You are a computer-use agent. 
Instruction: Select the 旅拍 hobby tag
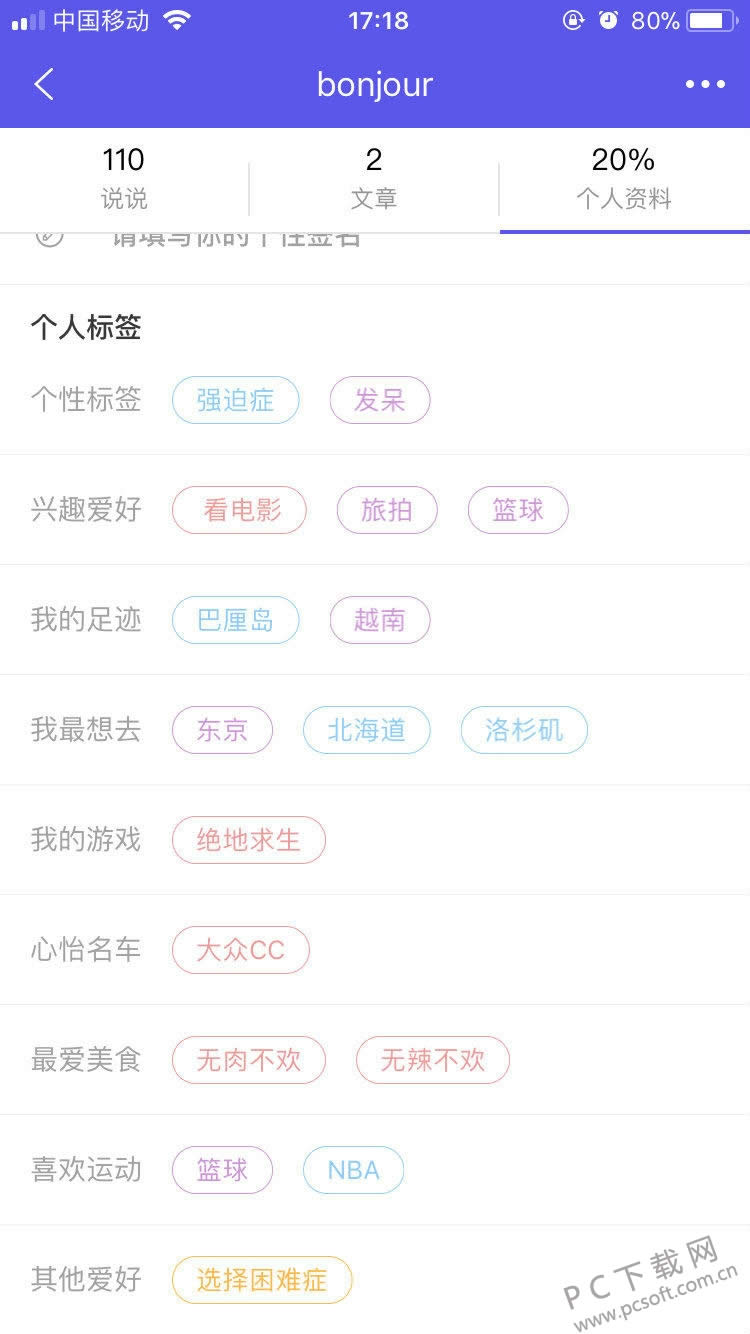(387, 510)
